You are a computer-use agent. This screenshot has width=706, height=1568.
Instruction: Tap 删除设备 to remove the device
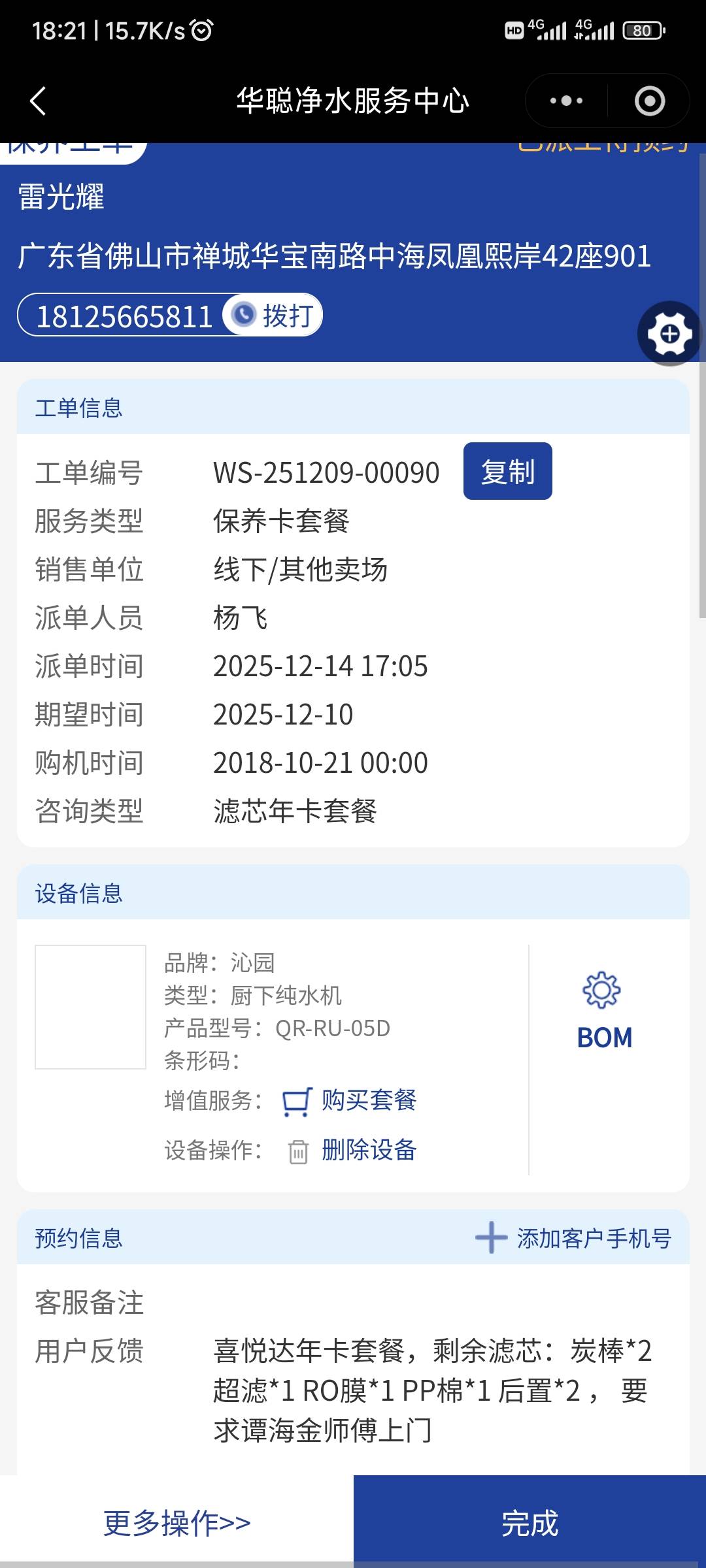(x=368, y=1151)
